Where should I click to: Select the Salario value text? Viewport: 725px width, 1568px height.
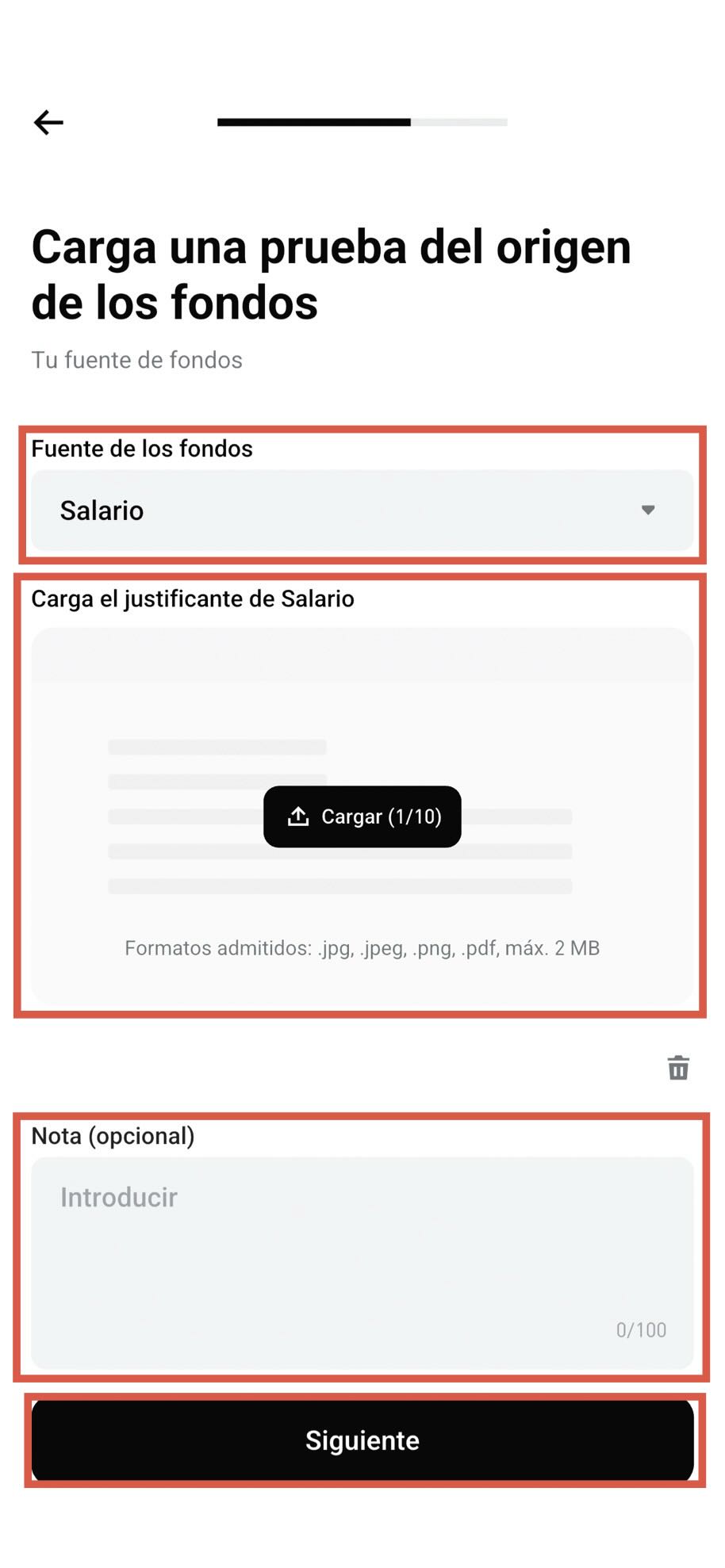coord(102,511)
